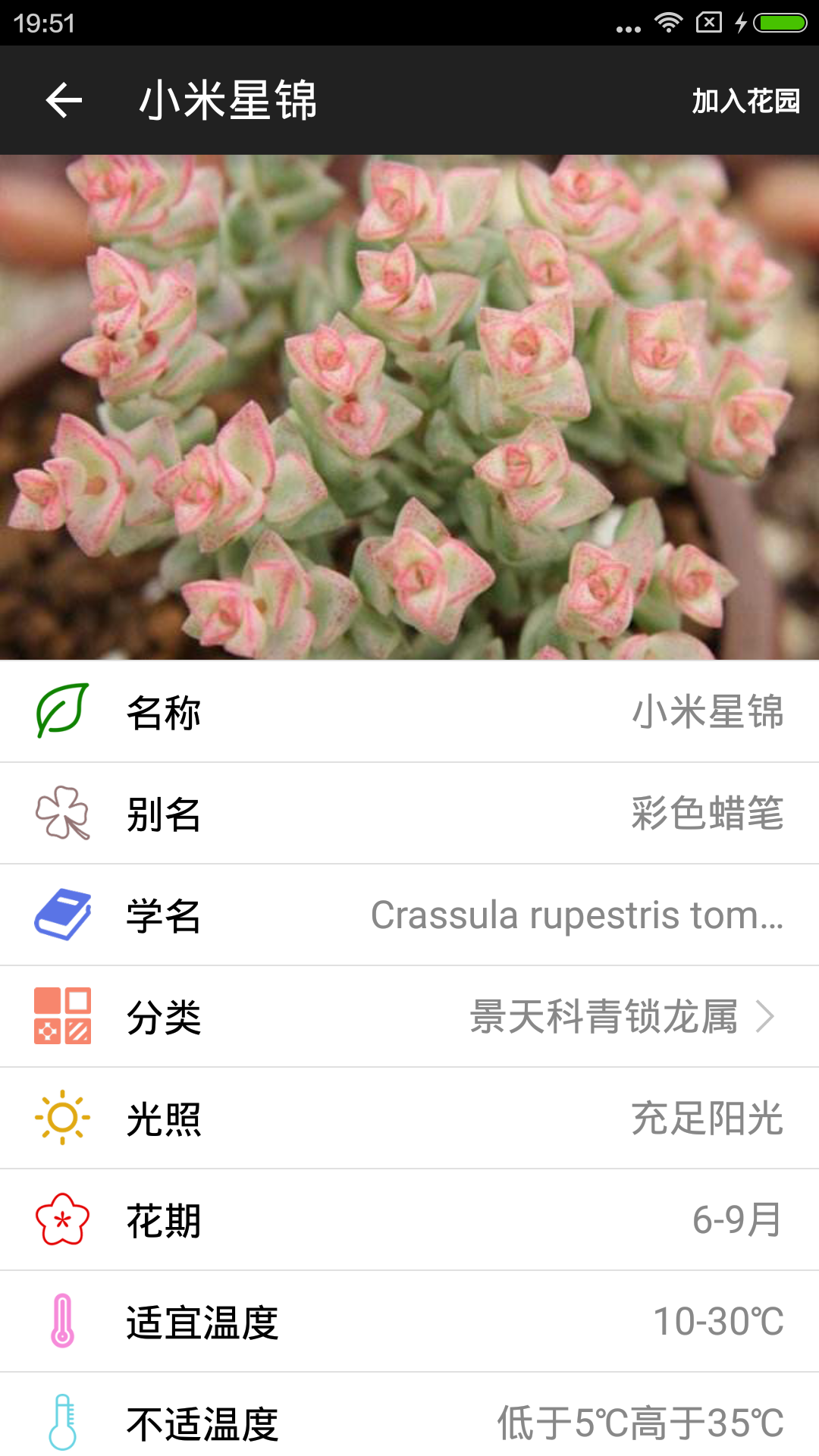Open the 分类 row 景天科青锁龙属

409,1016
